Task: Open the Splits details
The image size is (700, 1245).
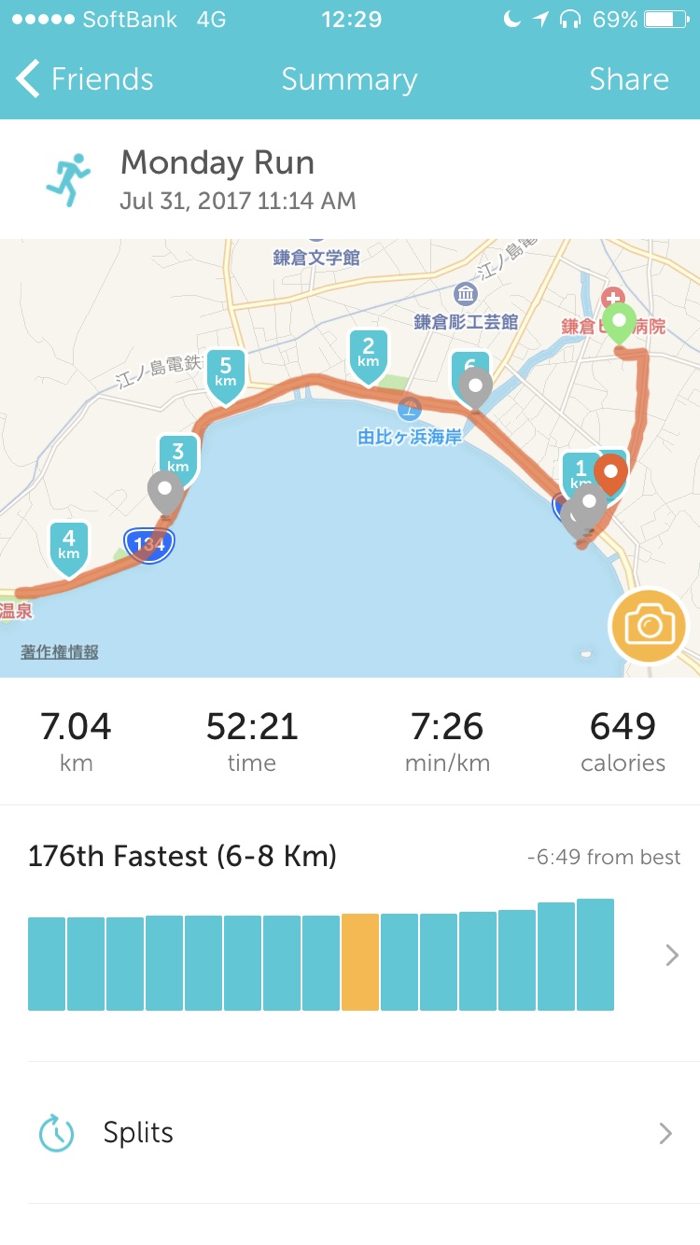Action: click(x=350, y=1133)
